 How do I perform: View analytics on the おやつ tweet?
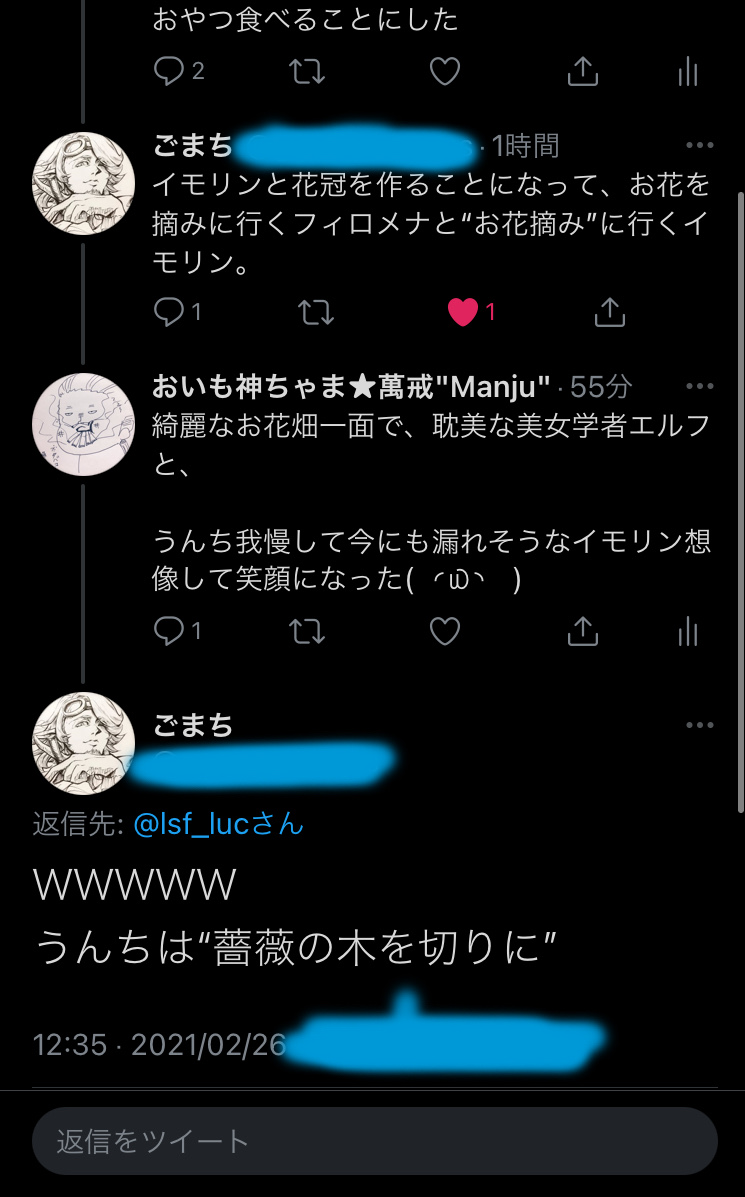click(687, 72)
